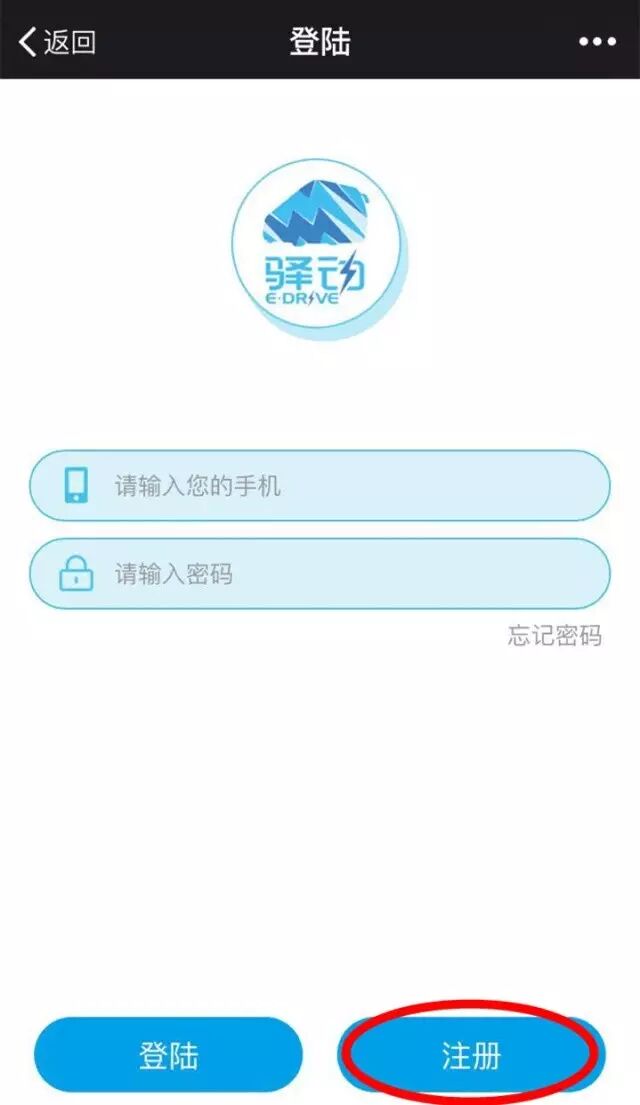640x1105 pixels.
Task: Tap the 请输入密码 password field
Action: [x=319, y=574]
